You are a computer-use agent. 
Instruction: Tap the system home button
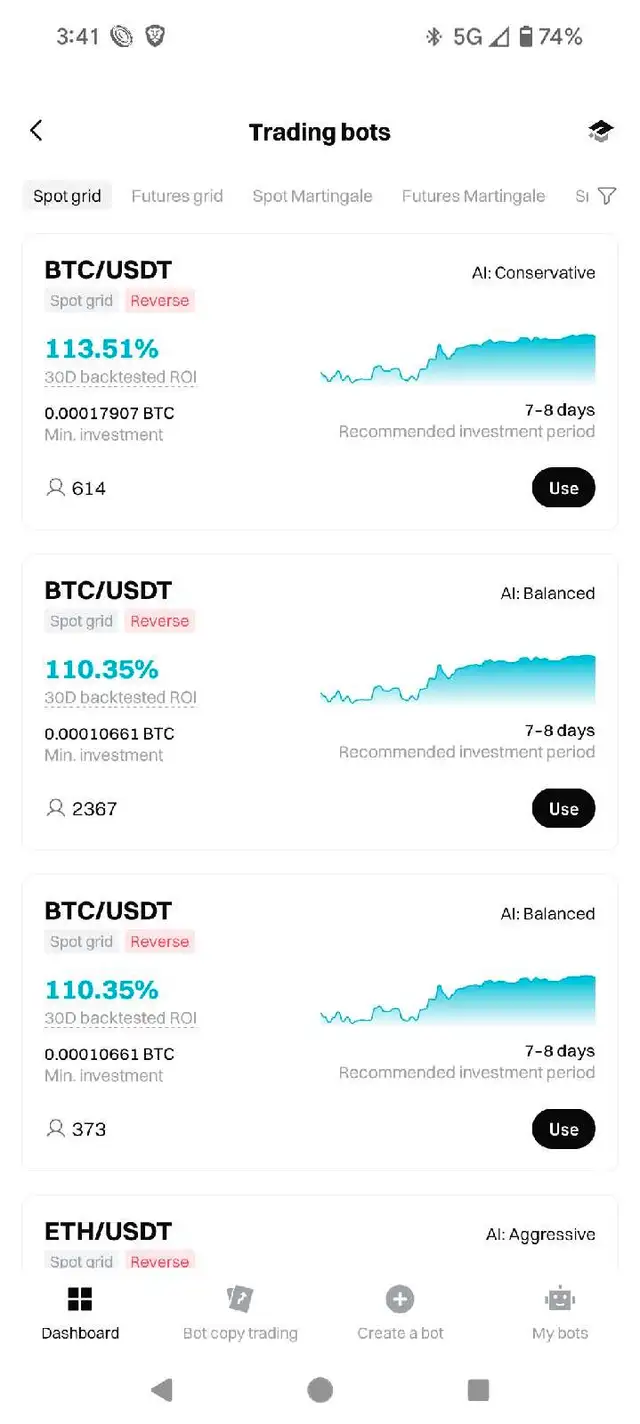click(320, 1390)
